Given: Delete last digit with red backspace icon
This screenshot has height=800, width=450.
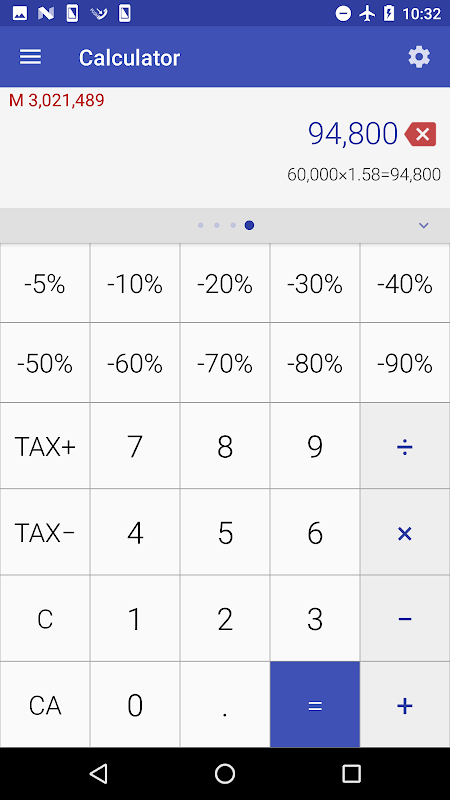Looking at the screenshot, I should pyautogui.click(x=420, y=134).
